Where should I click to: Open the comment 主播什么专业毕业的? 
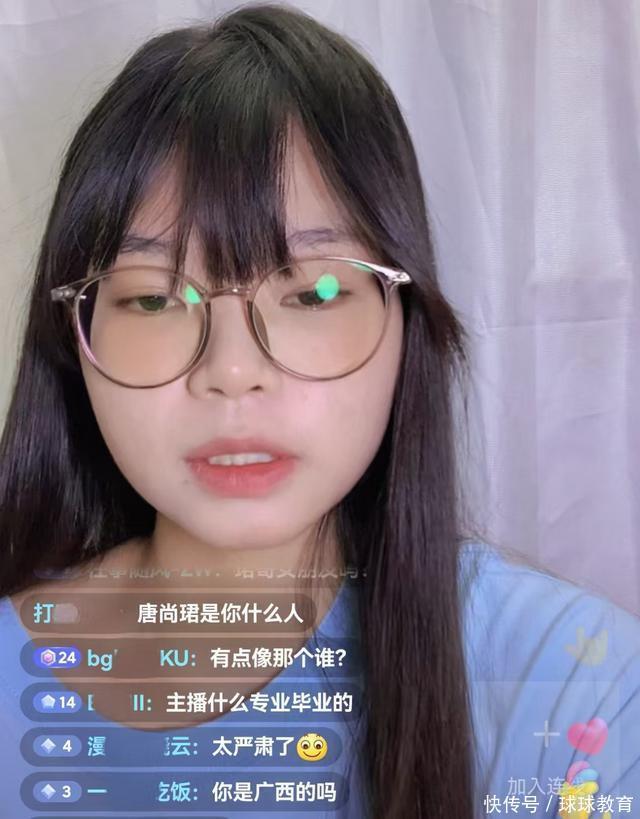pyautogui.click(x=192, y=703)
